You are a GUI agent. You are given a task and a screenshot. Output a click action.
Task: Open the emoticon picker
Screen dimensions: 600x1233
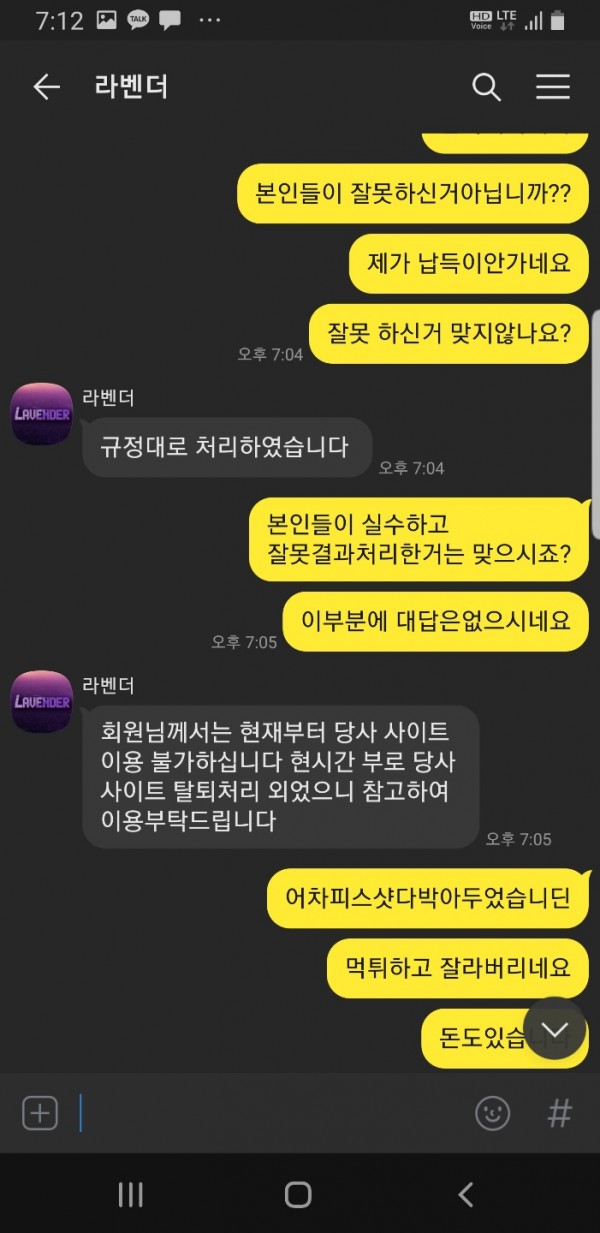(x=492, y=1113)
